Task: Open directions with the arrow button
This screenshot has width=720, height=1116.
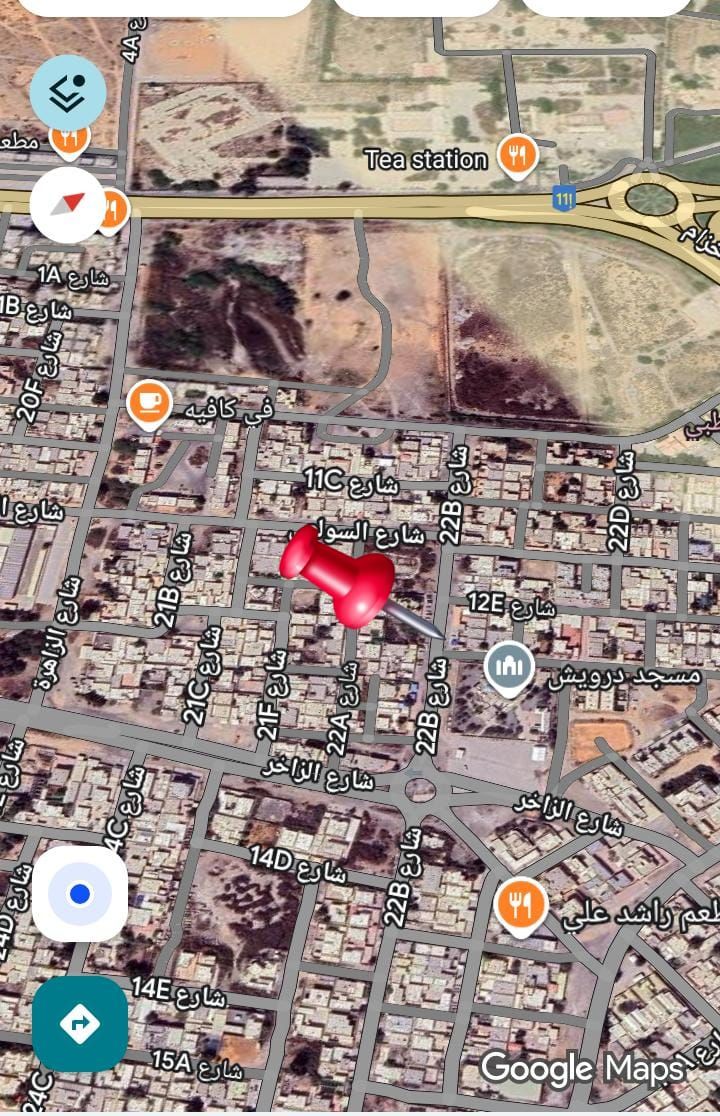Action: (80, 1023)
